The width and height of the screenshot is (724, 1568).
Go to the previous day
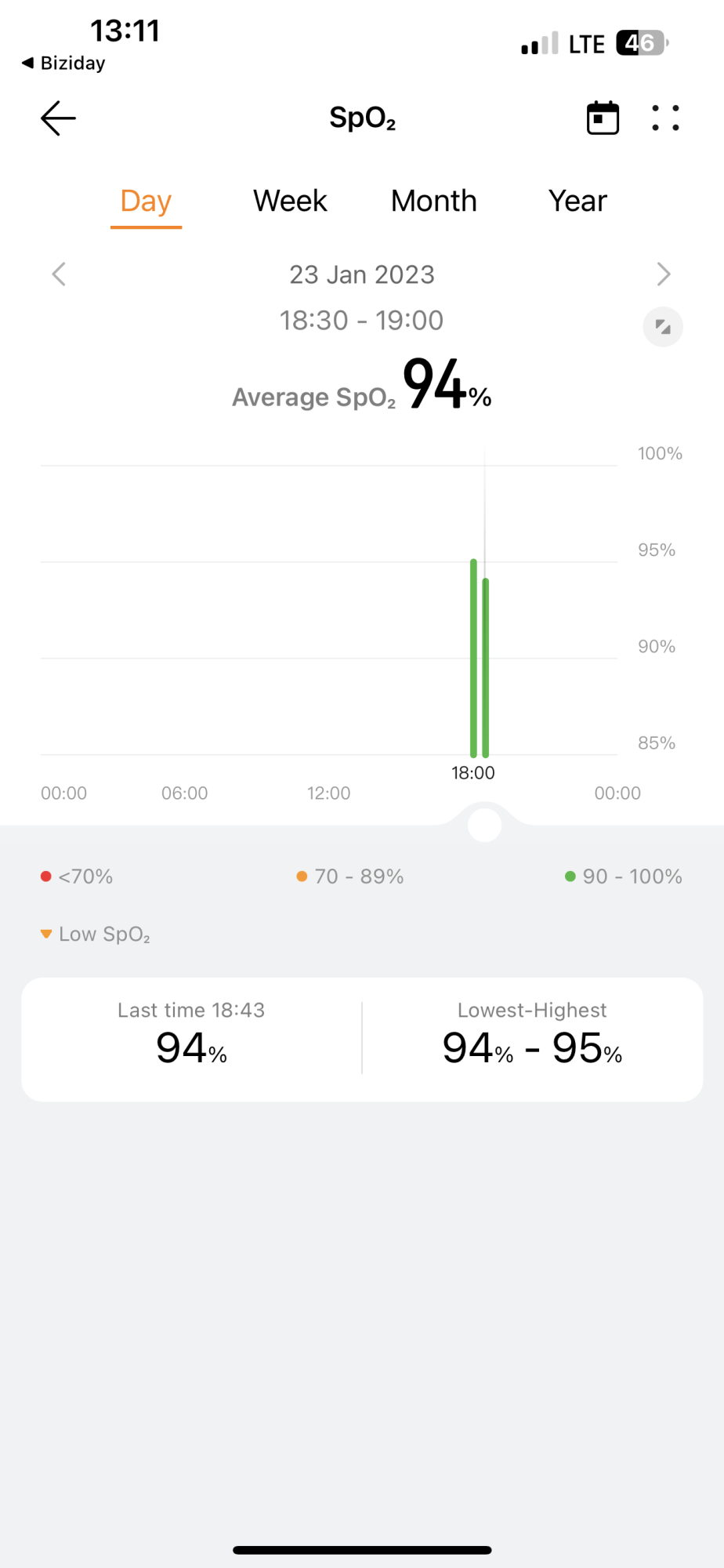pyautogui.click(x=59, y=274)
